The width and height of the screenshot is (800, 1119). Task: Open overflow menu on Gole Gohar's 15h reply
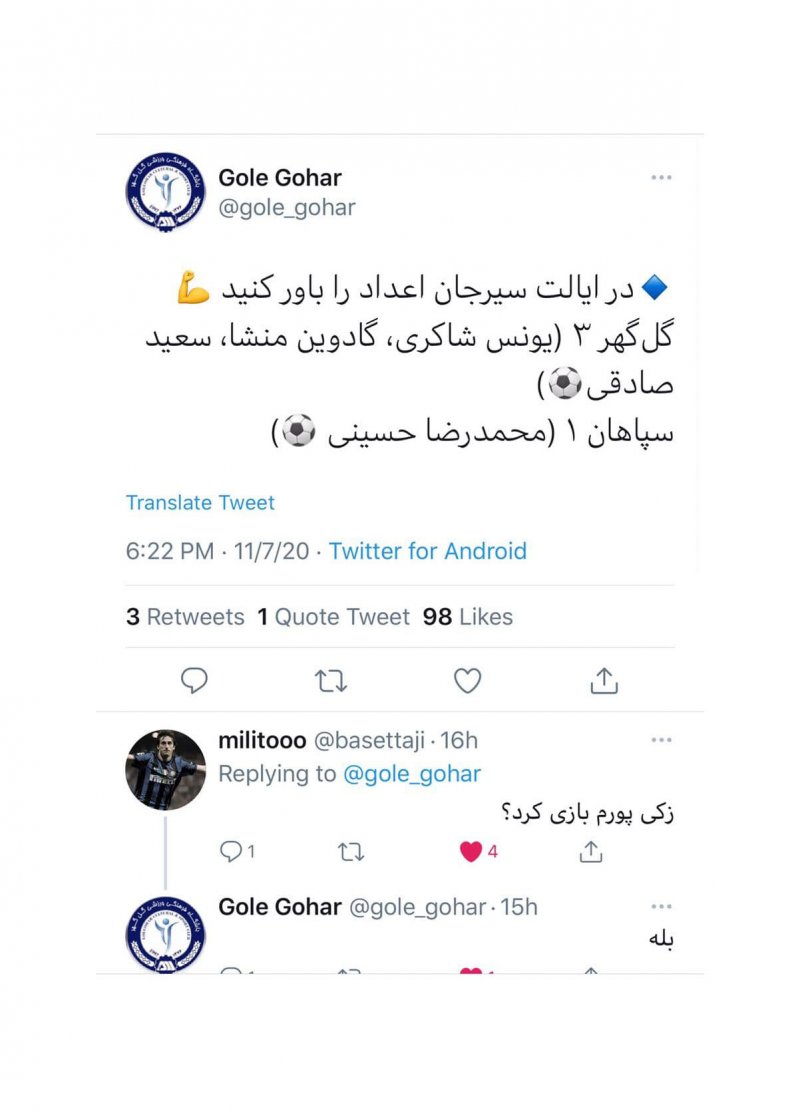661,906
